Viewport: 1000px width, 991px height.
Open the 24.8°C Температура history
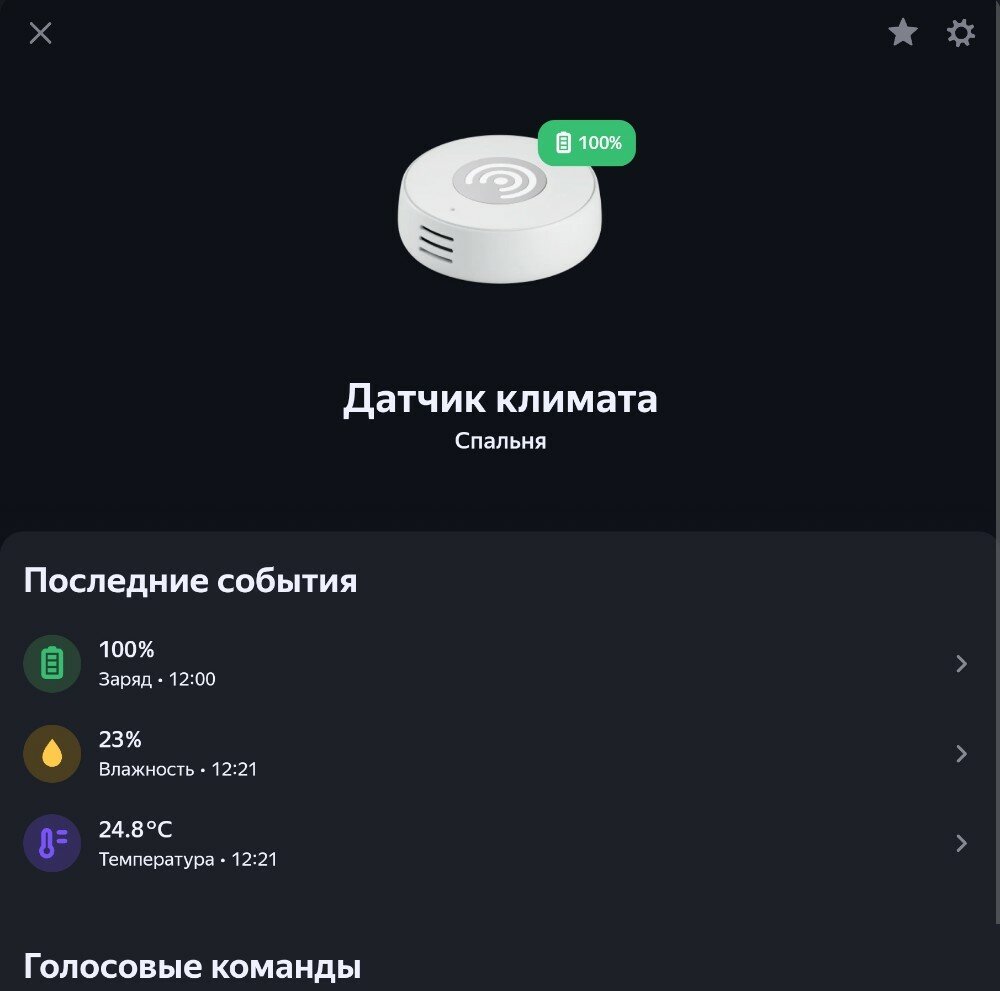[x=498, y=843]
